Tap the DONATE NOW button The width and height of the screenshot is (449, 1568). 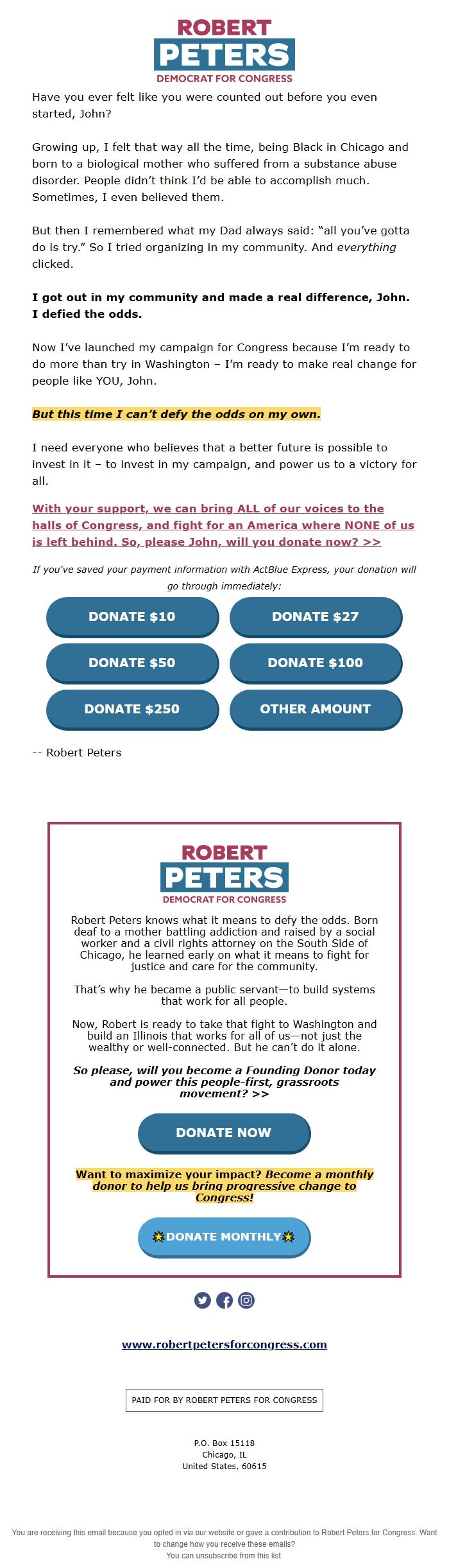click(x=224, y=1133)
